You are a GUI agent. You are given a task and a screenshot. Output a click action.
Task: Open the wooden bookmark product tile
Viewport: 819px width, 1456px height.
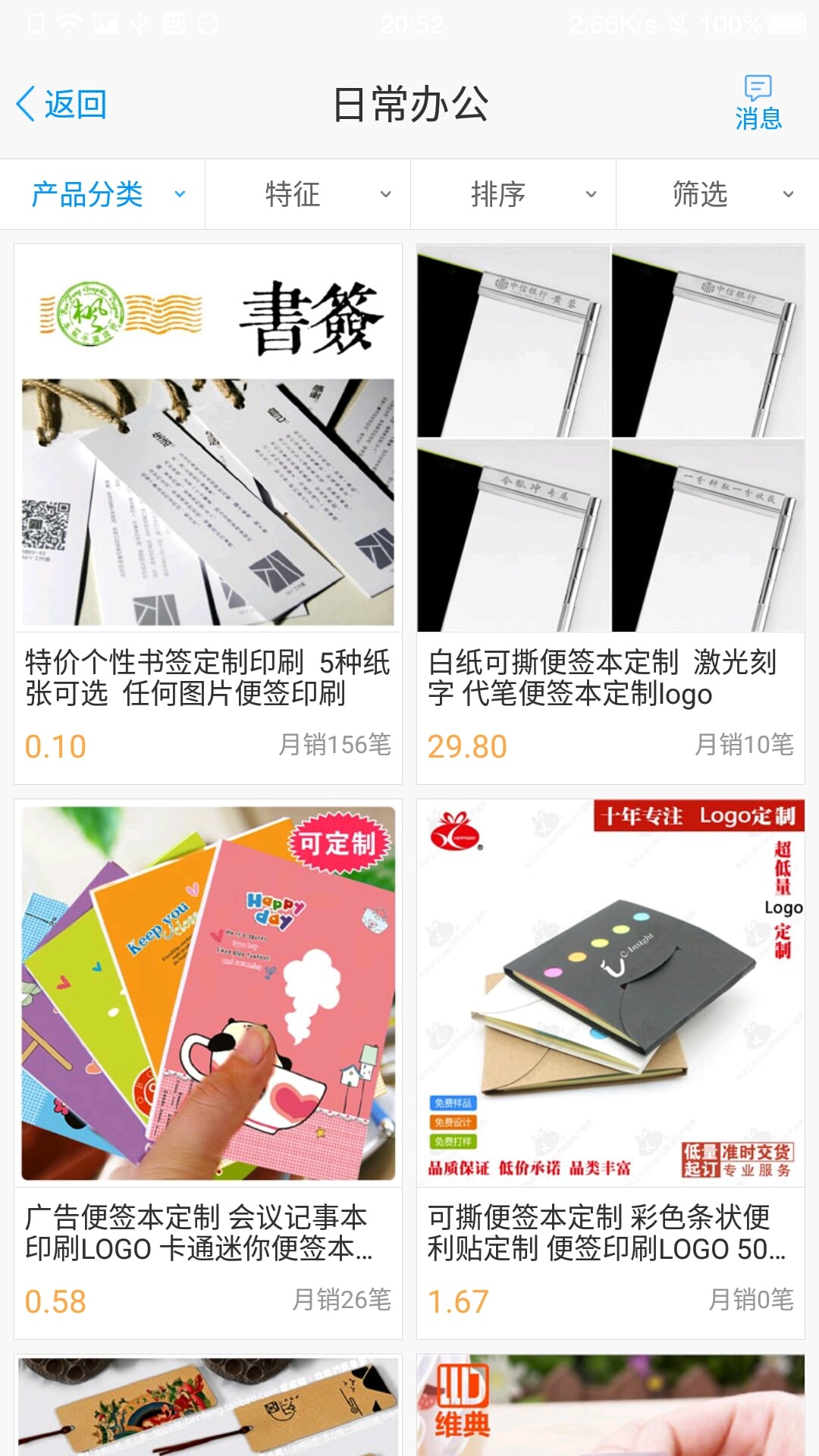click(208, 1405)
